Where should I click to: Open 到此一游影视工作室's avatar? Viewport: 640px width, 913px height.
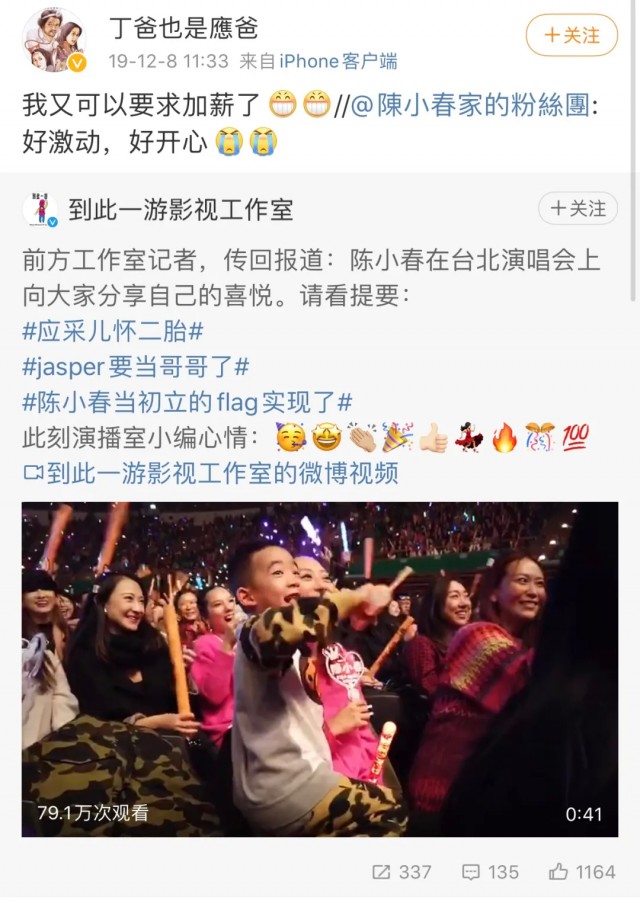41,210
